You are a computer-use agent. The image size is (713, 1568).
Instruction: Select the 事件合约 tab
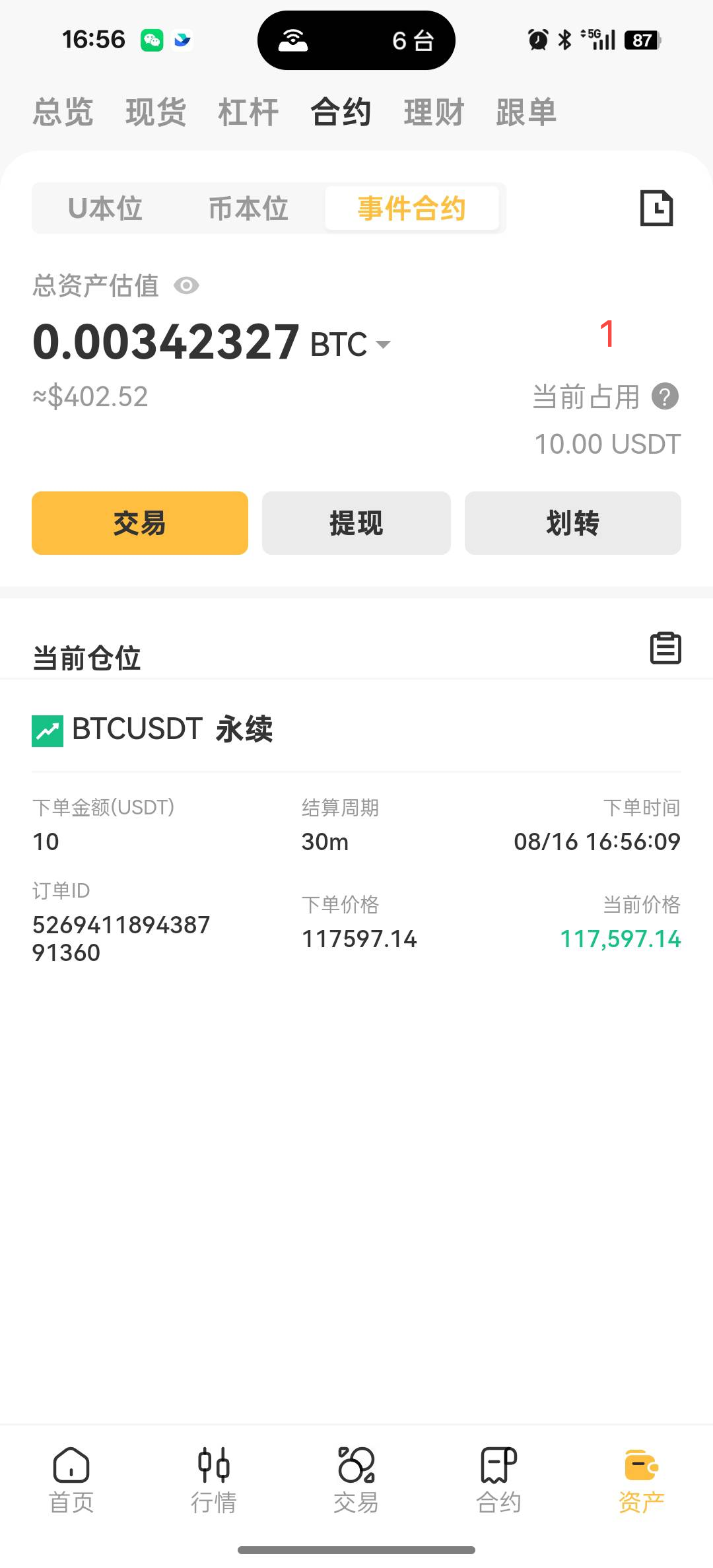tap(411, 208)
